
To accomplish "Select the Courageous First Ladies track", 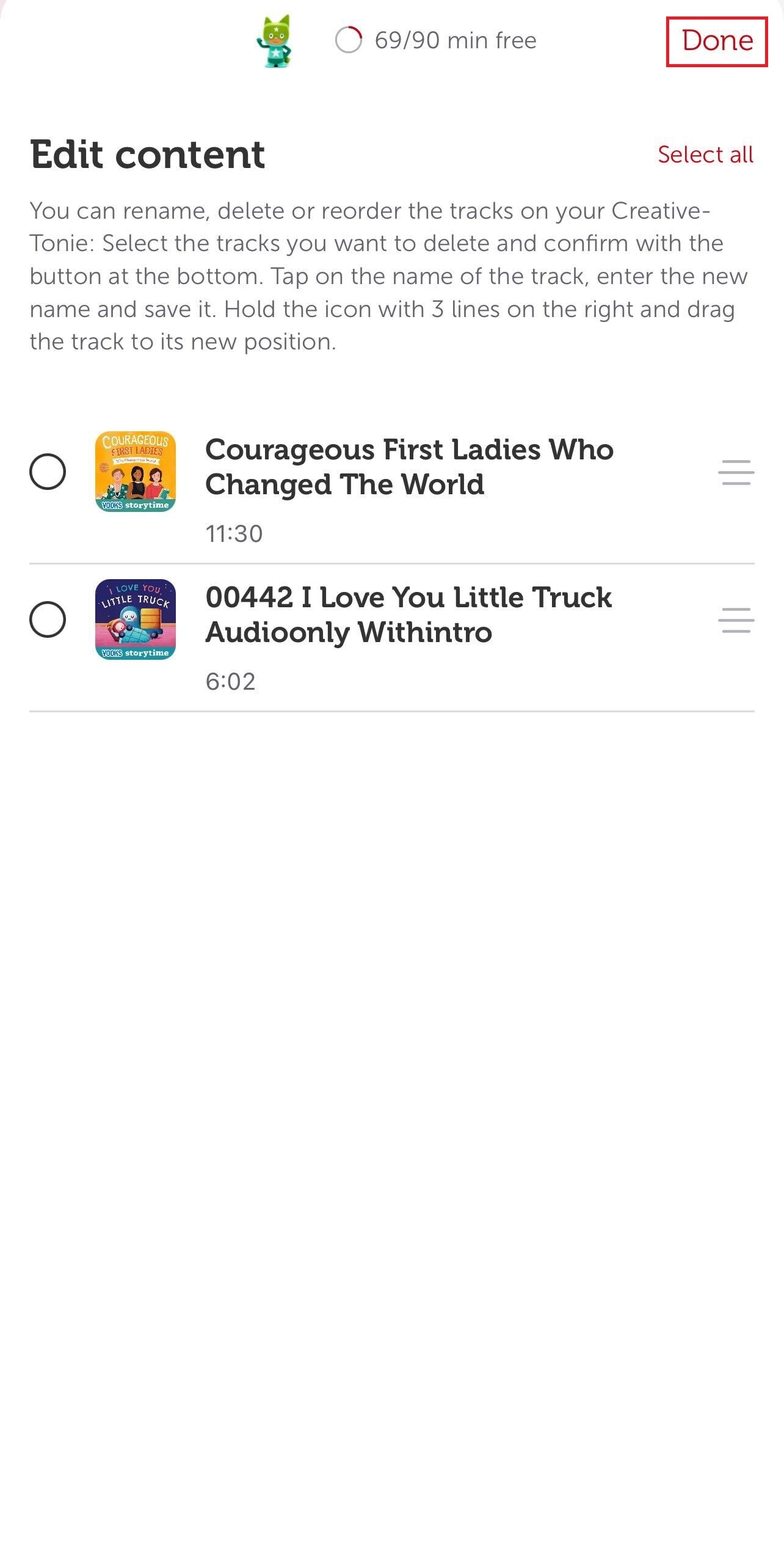I will 48,472.
